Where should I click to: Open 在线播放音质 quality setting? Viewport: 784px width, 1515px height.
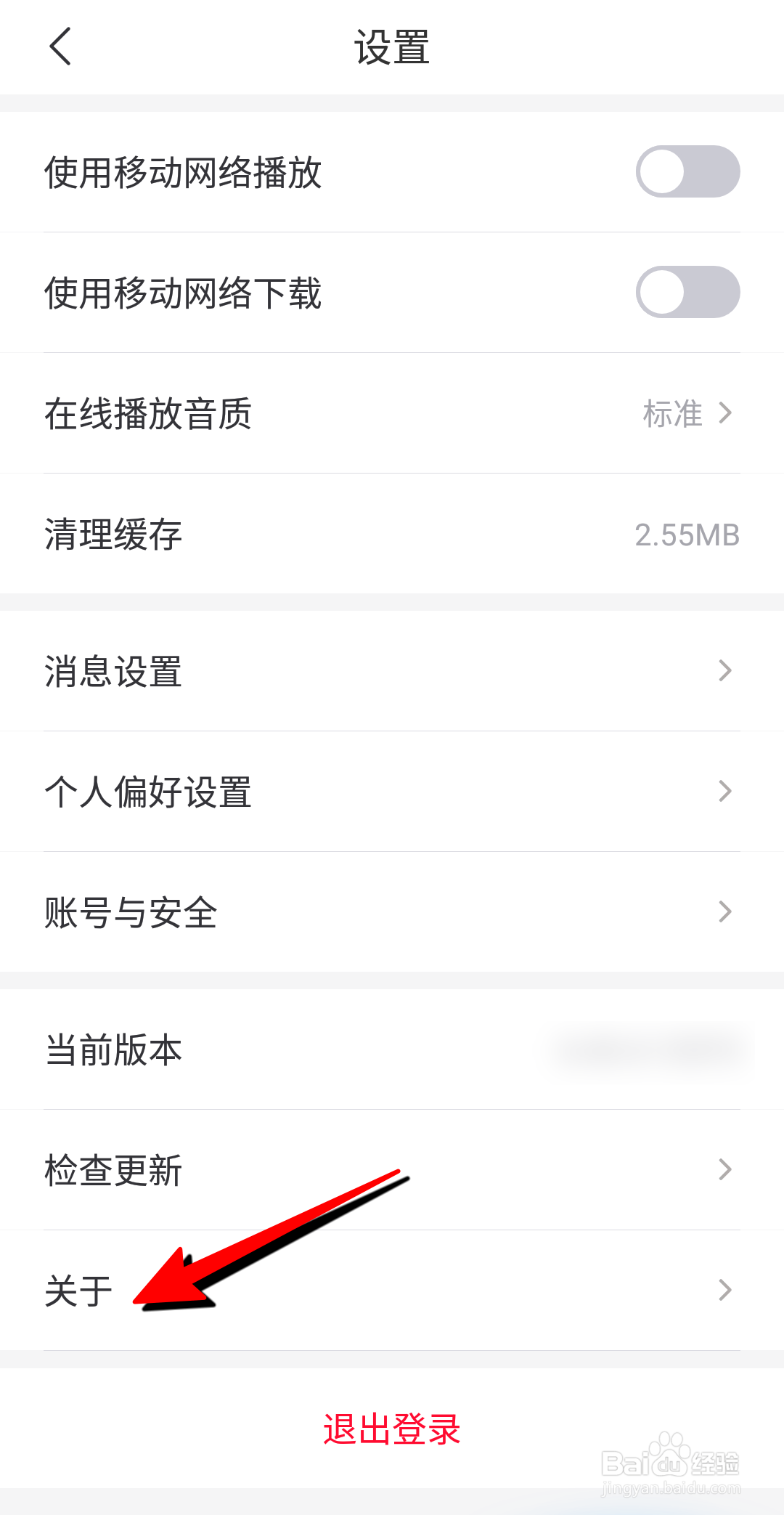[392, 413]
